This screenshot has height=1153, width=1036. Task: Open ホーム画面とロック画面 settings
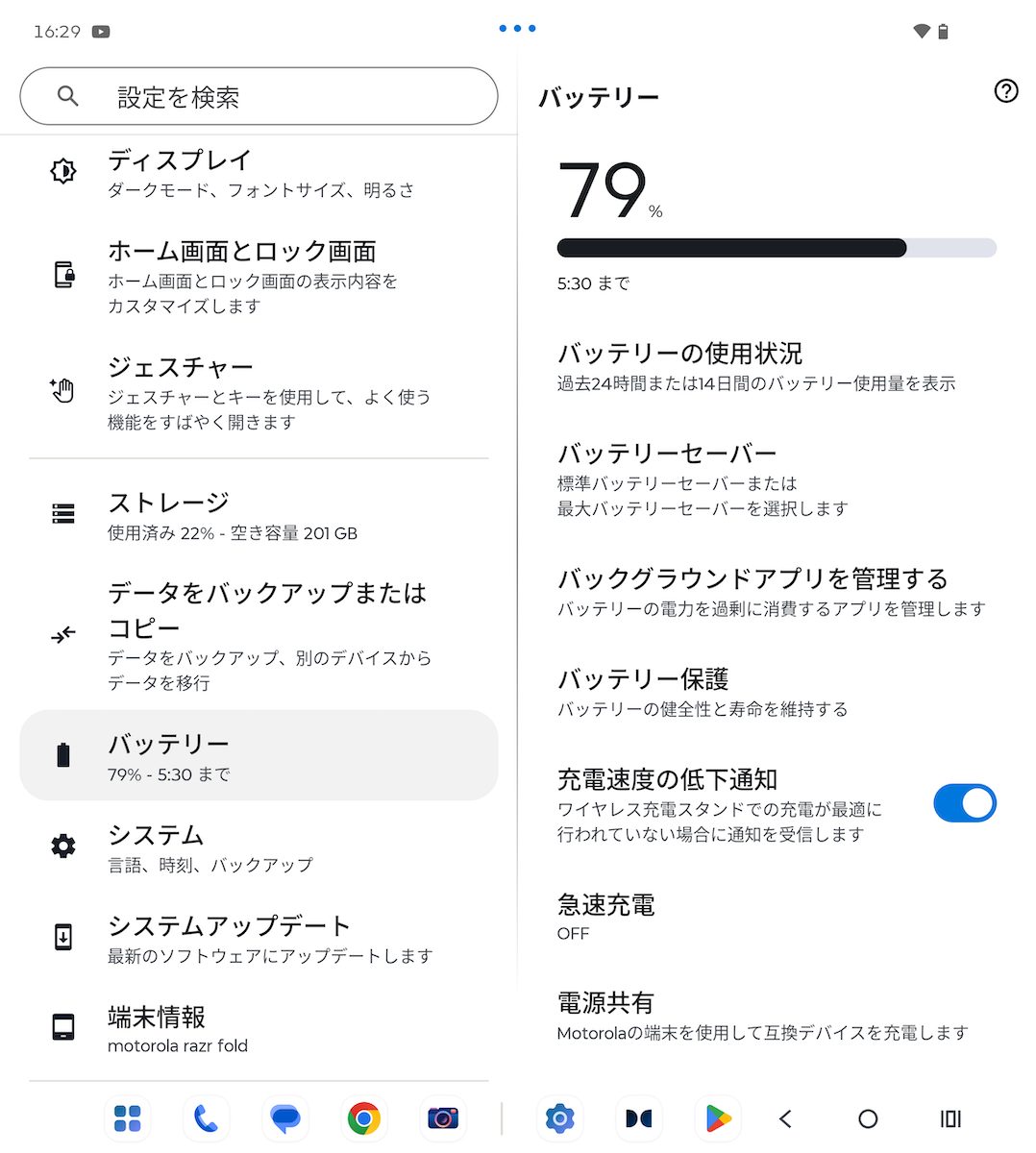pos(259,277)
